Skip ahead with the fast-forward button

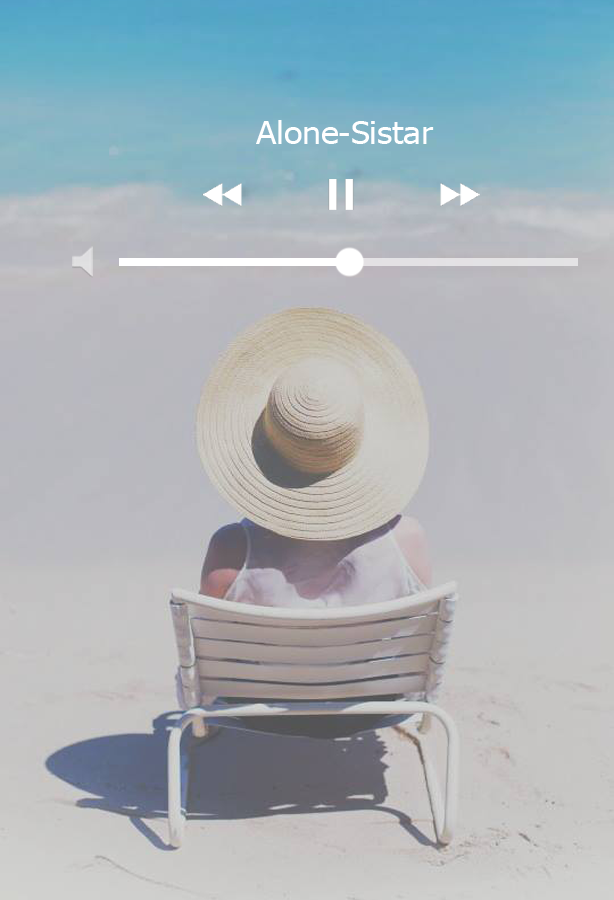pos(459,194)
